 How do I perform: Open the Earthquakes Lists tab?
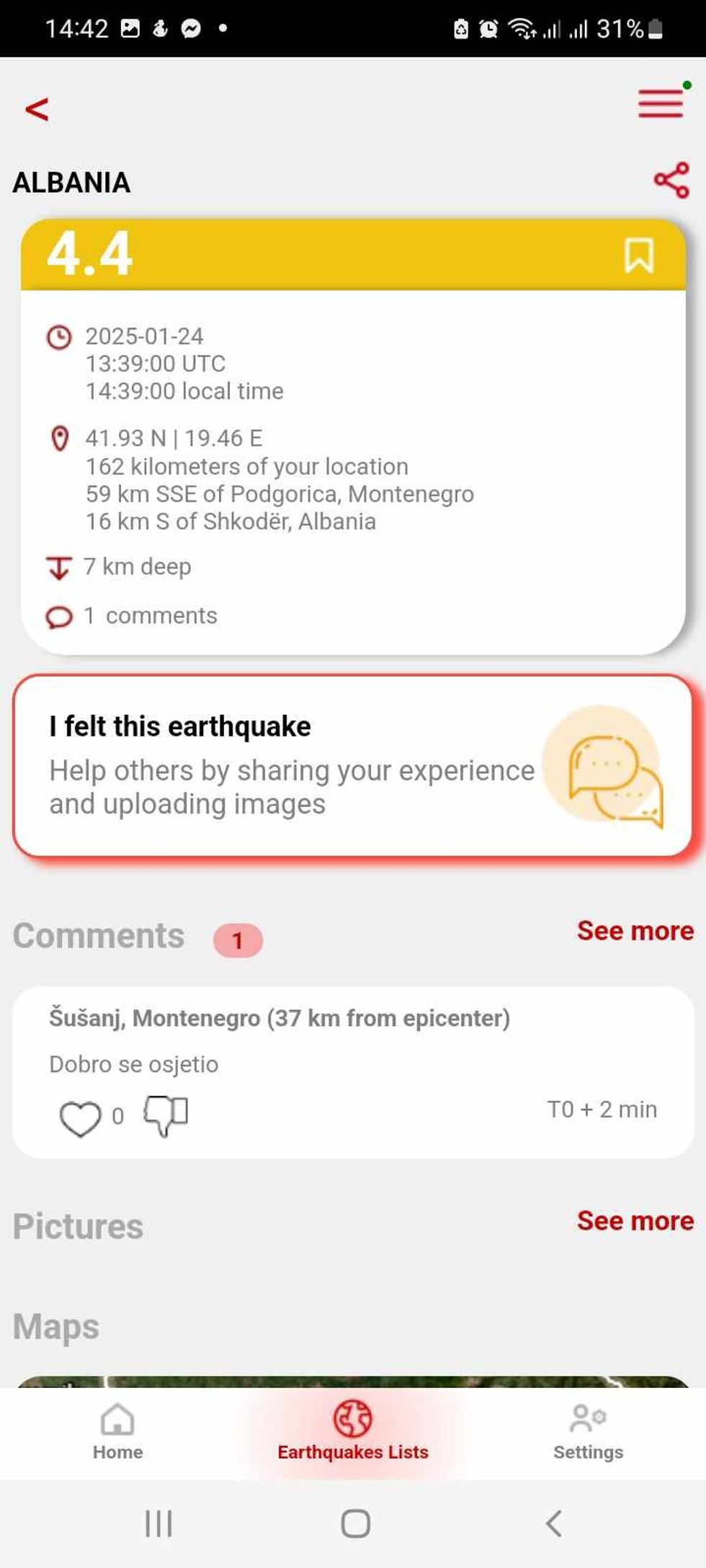pyautogui.click(x=353, y=1433)
